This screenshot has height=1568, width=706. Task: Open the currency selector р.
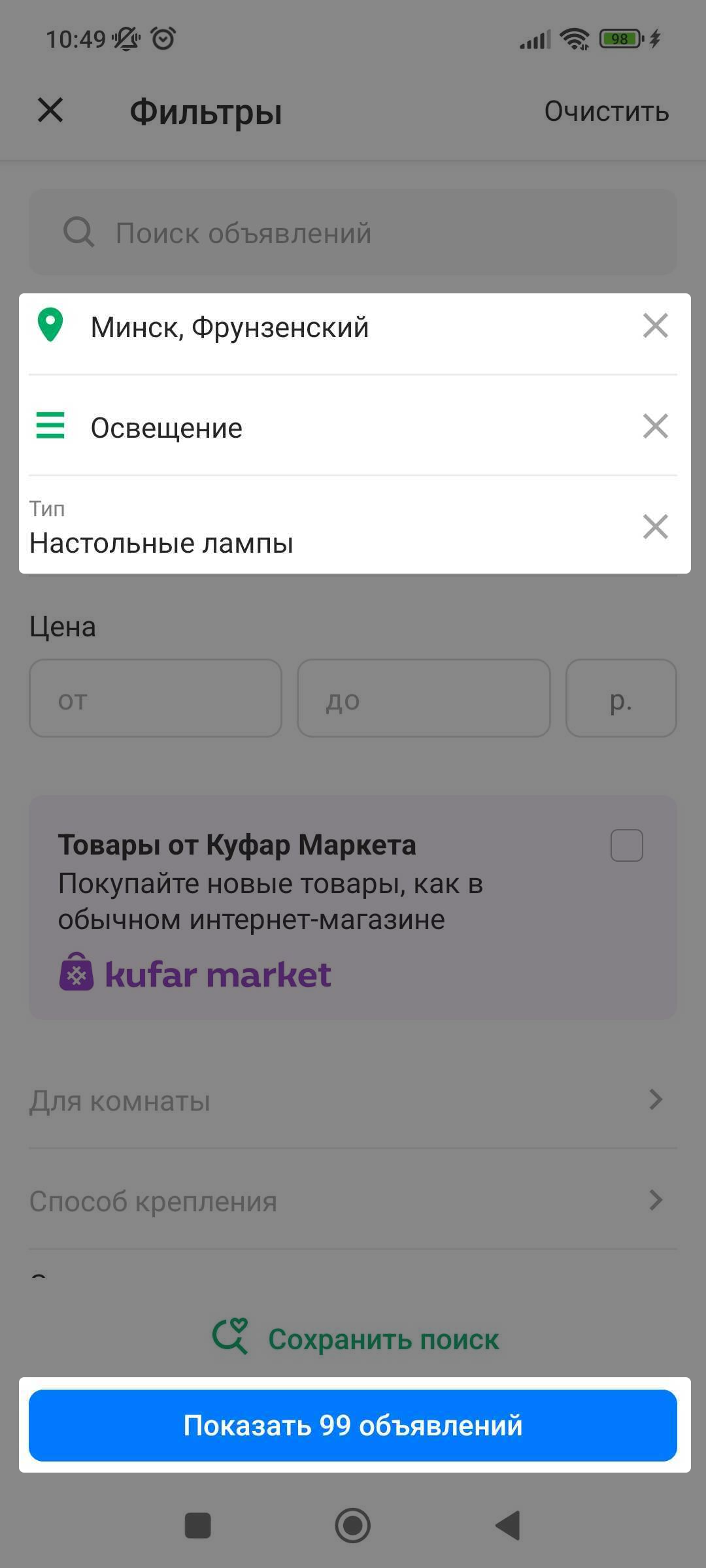point(620,698)
